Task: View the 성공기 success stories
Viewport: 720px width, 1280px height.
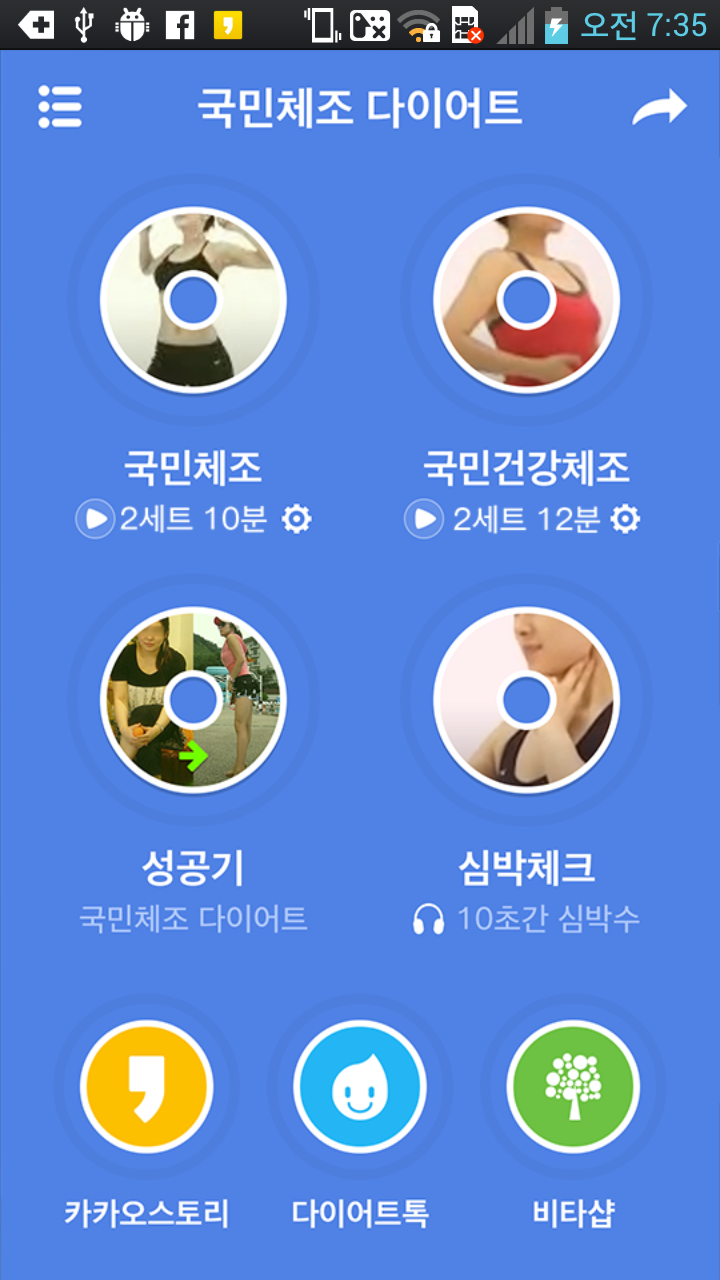Action: pos(193,700)
